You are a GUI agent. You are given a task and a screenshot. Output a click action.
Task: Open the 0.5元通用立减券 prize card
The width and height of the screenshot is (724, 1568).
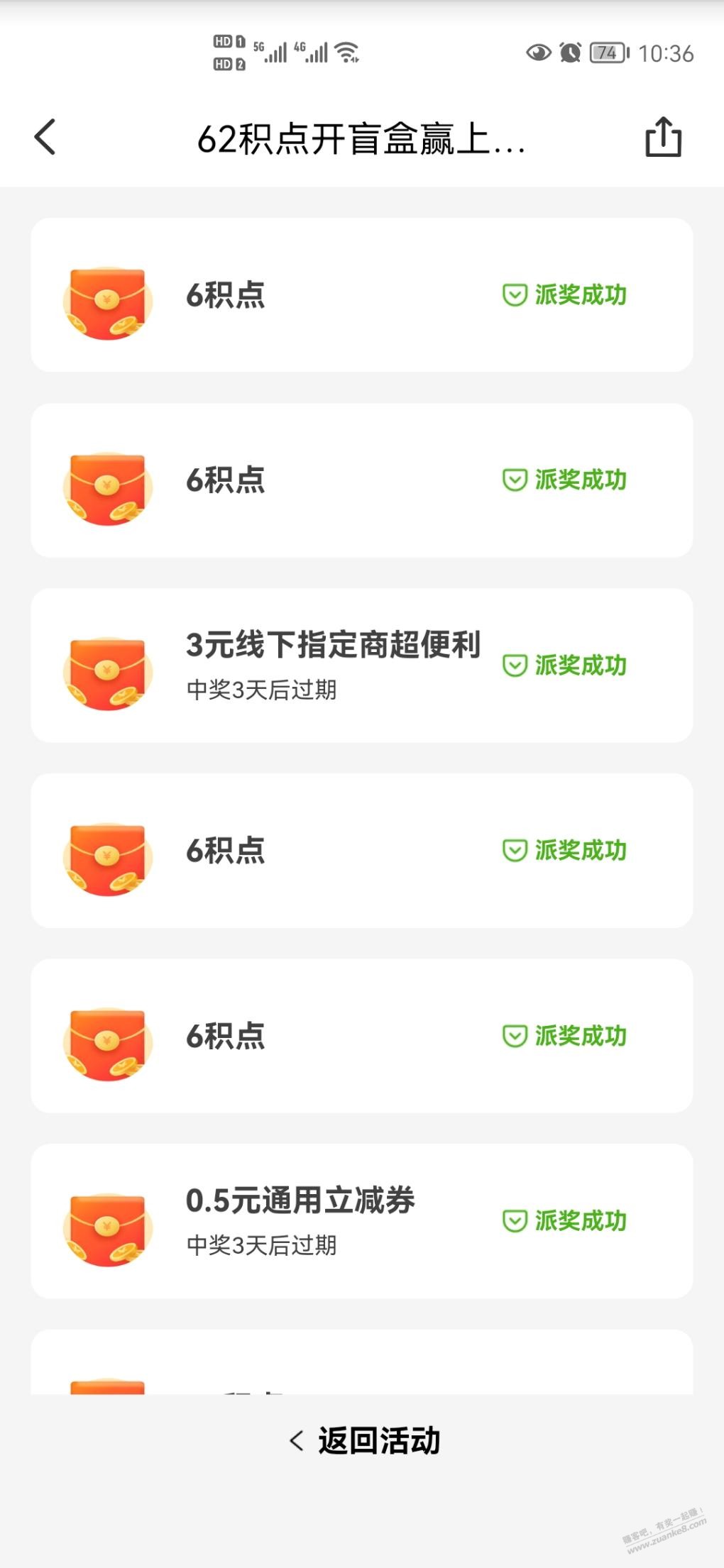tap(362, 1221)
